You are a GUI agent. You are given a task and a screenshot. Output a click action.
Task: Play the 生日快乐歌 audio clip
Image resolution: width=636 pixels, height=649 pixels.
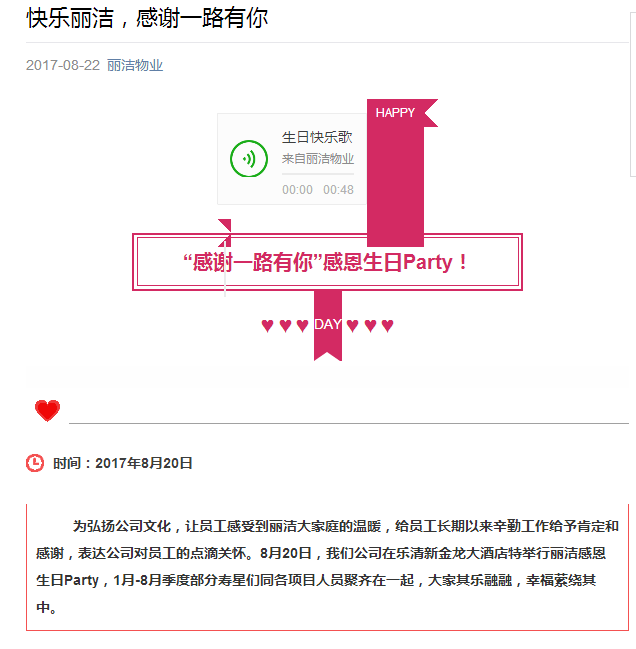pyautogui.click(x=248, y=159)
